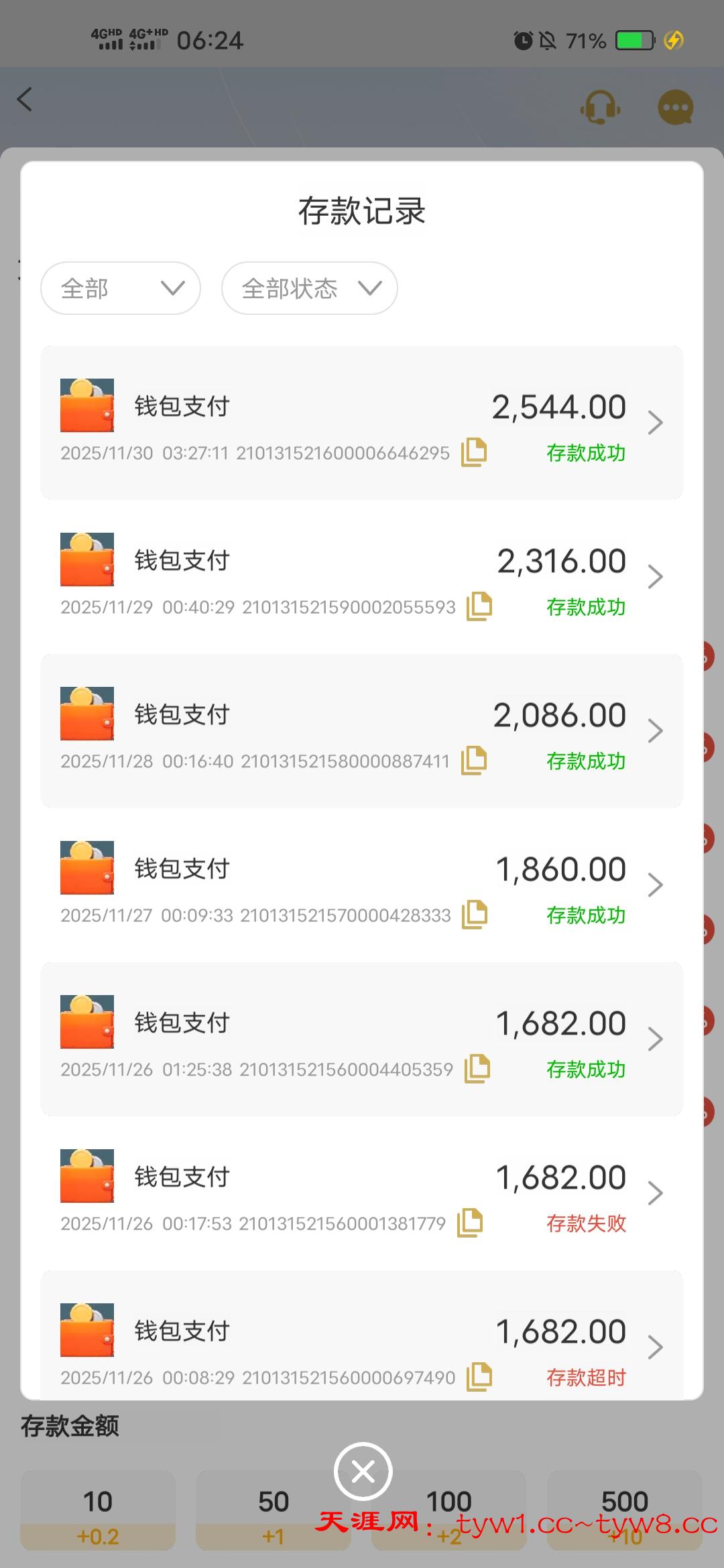Open the 2,316.00 deposit record

654,577
